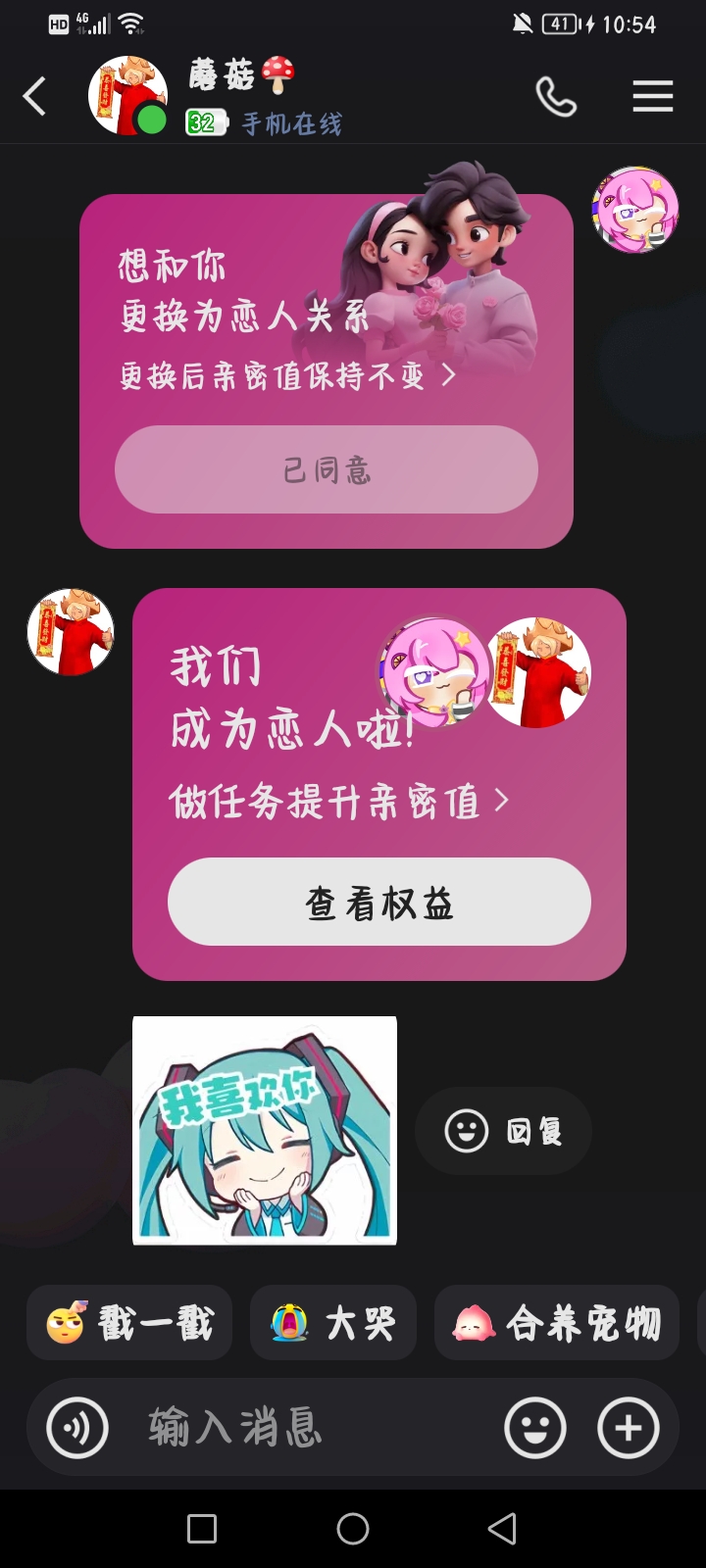706x1568 pixels.
Task: Open 蘑菇's profile avatar in header
Action: (127, 96)
